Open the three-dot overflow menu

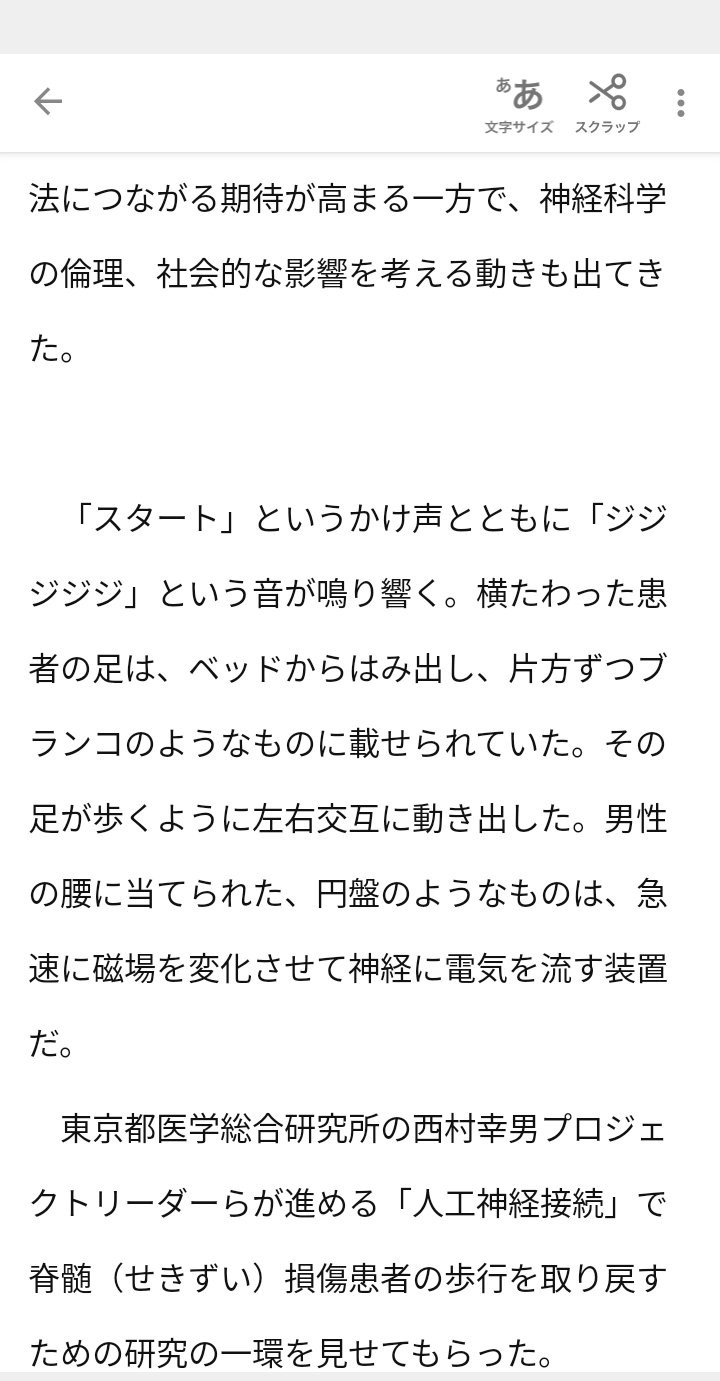pos(680,103)
